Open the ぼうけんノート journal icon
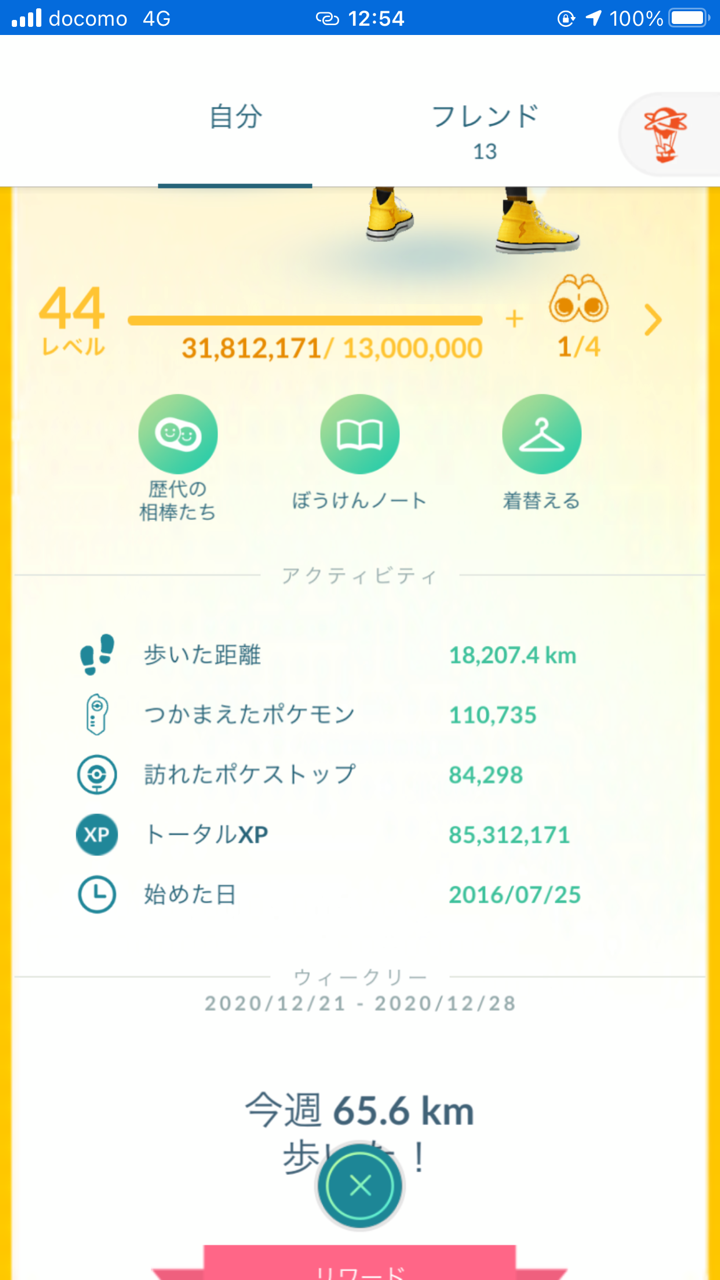 tap(360, 432)
